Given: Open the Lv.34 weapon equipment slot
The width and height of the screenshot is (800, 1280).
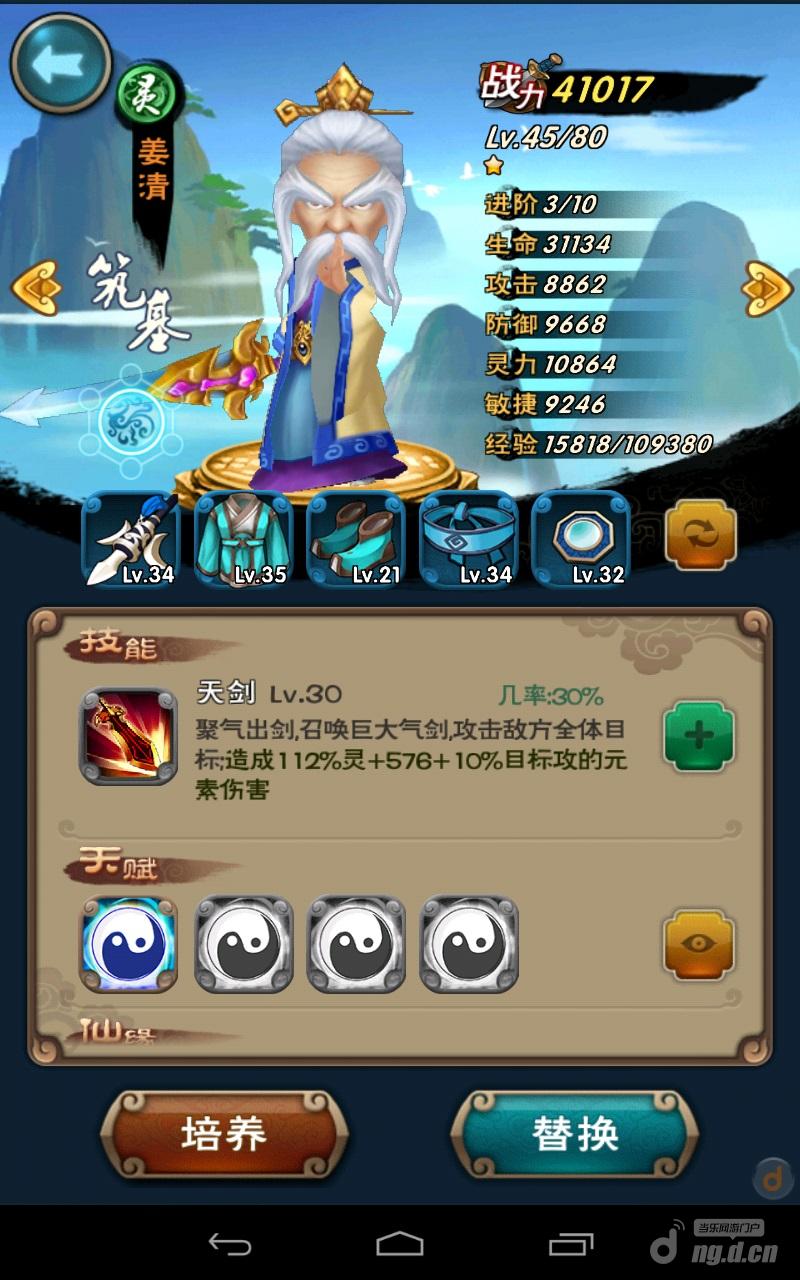Looking at the screenshot, I should pos(131,540).
